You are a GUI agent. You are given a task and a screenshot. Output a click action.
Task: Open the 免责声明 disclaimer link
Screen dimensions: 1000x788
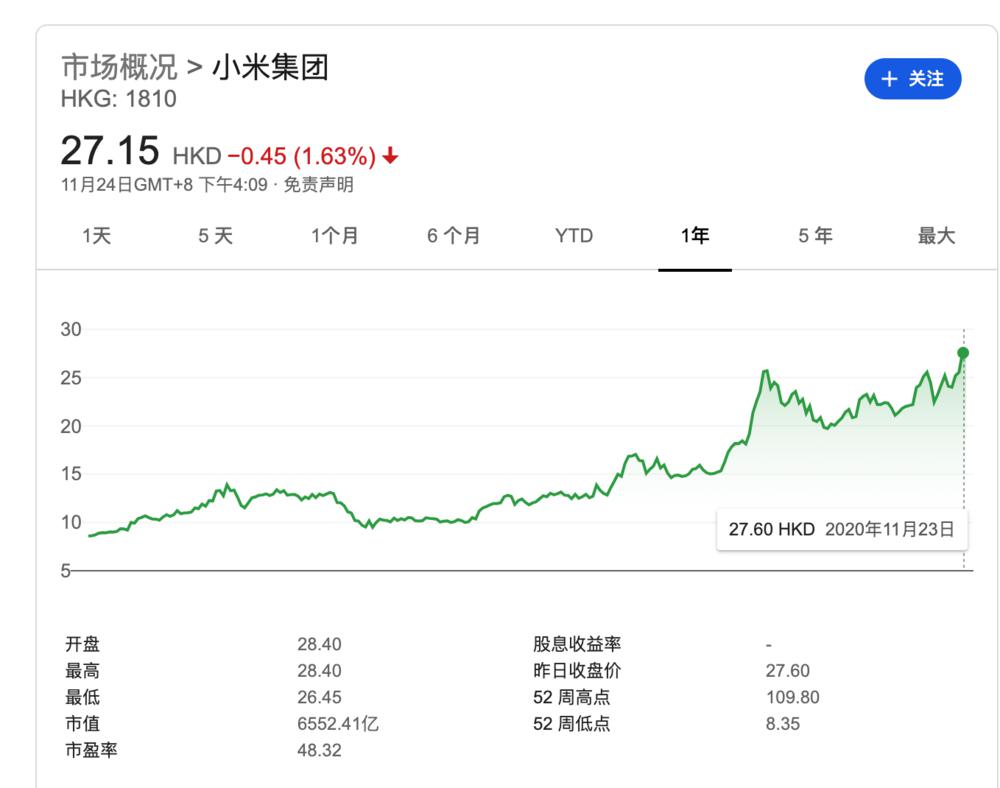click(x=318, y=185)
